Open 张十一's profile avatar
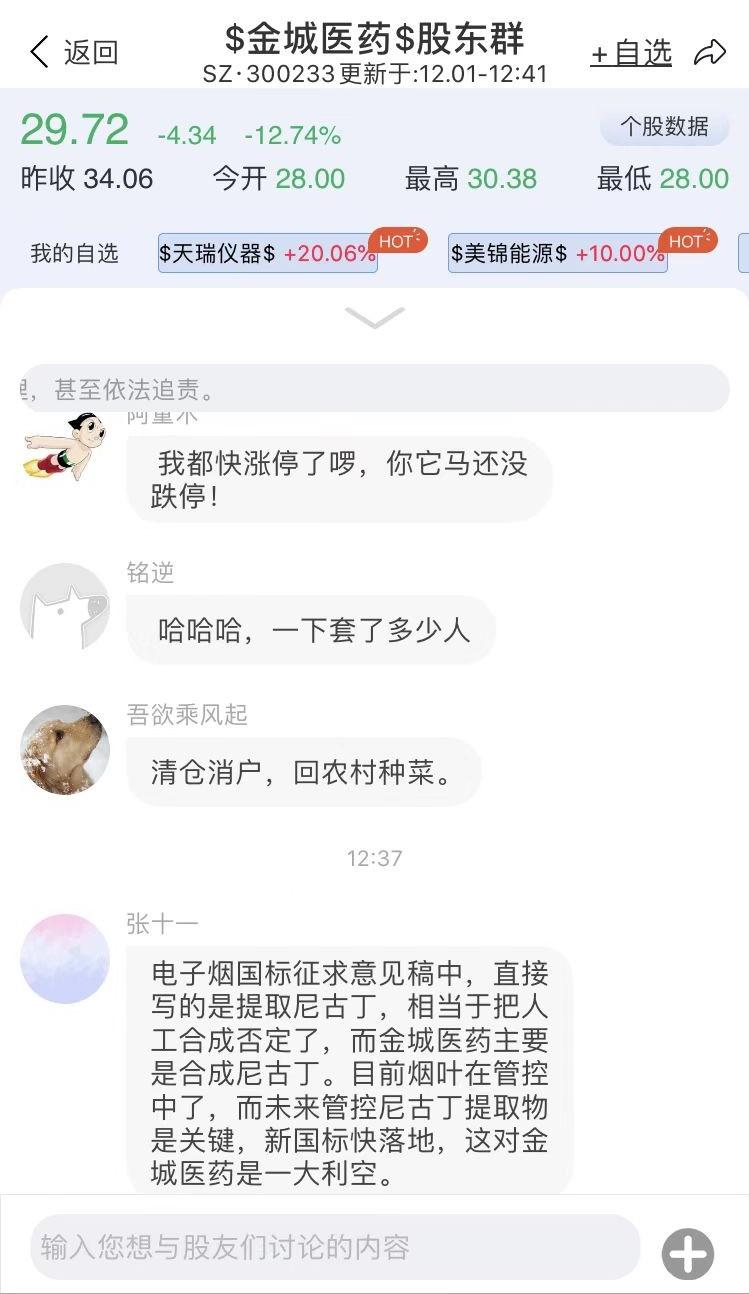 (x=63, y=957)
